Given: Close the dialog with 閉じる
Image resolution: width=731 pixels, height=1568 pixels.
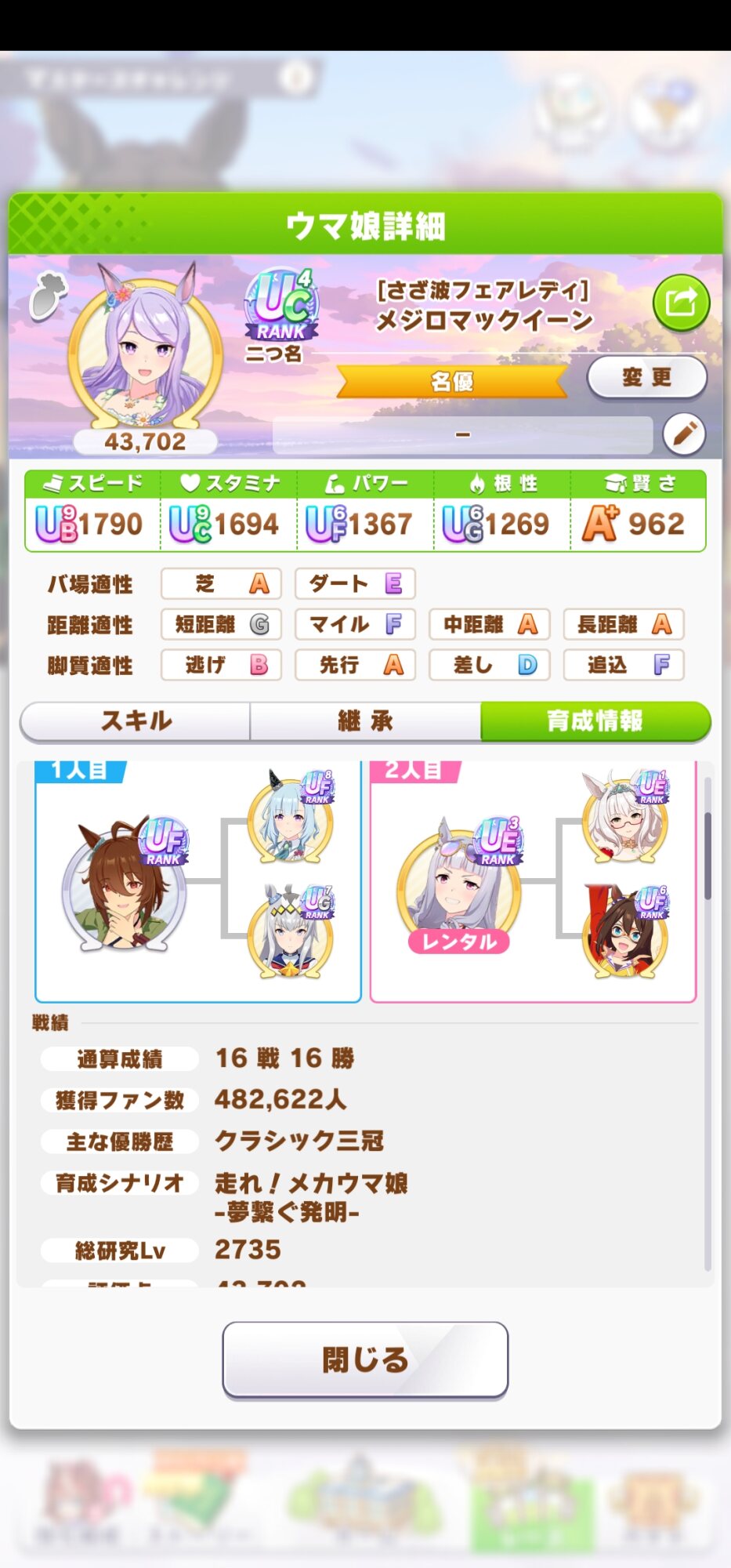Looking at the screenshot, I should coord(365,1359).
